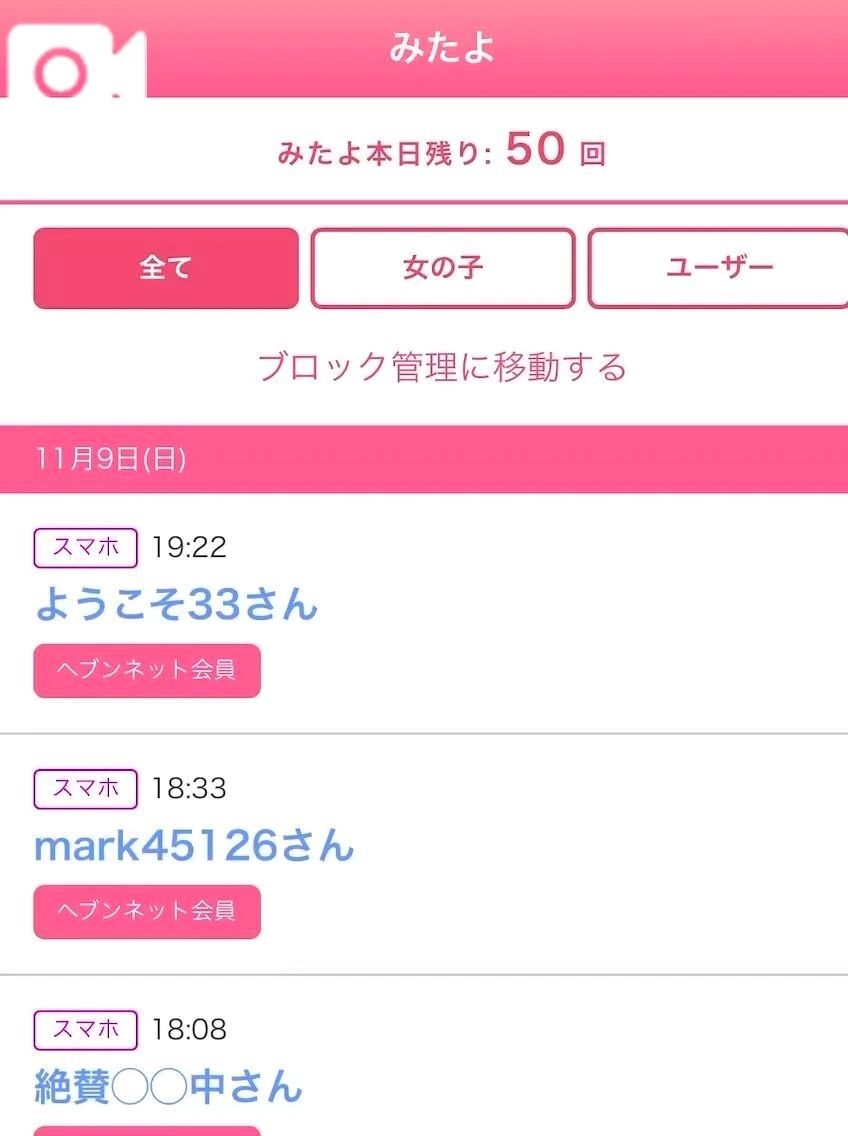Click the 18:33 timestamp
This screenshot has height=1136, width=848.
coord(192,789)
